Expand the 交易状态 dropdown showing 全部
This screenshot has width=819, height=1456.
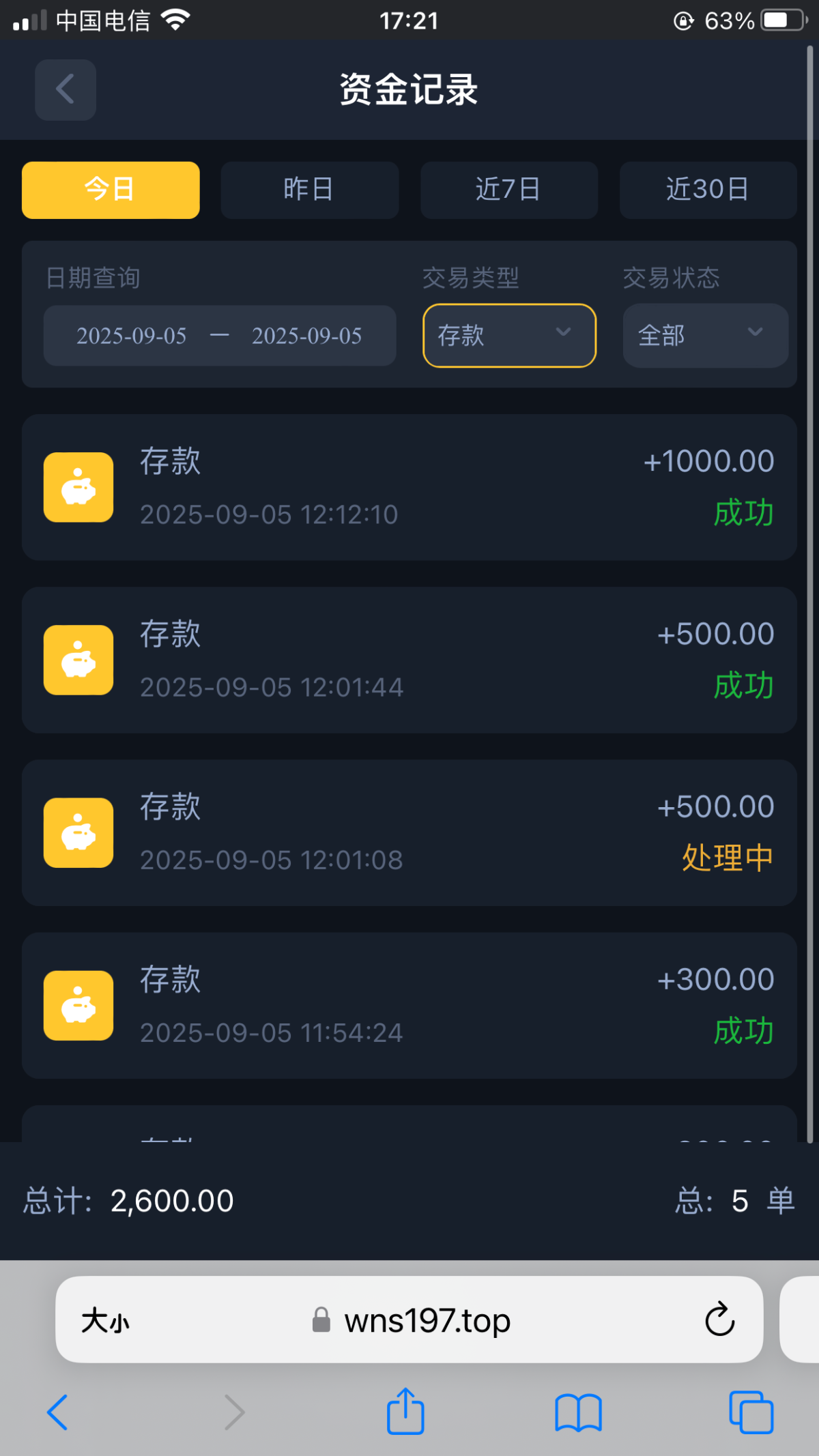(705, 336)
